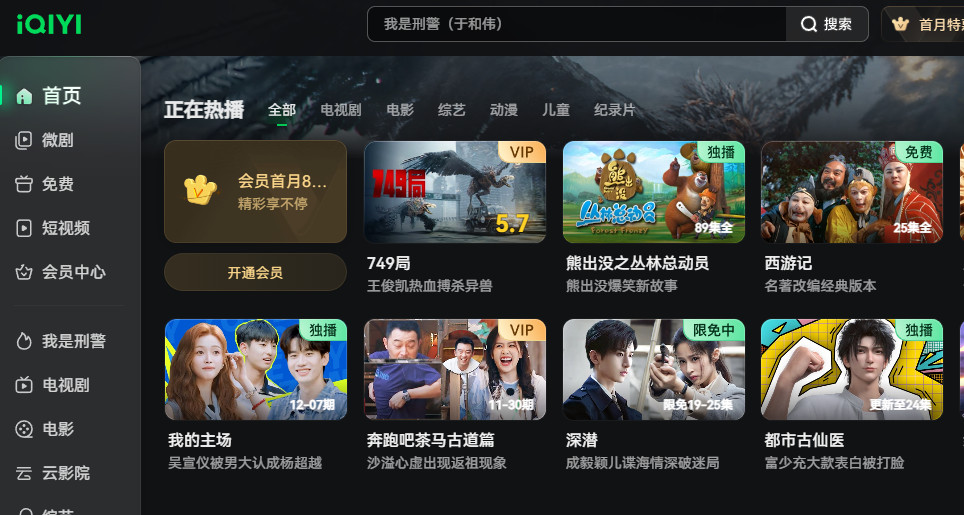
Task: Open 熊出没之丛林总动员 thumbnail
Action: 654,192
